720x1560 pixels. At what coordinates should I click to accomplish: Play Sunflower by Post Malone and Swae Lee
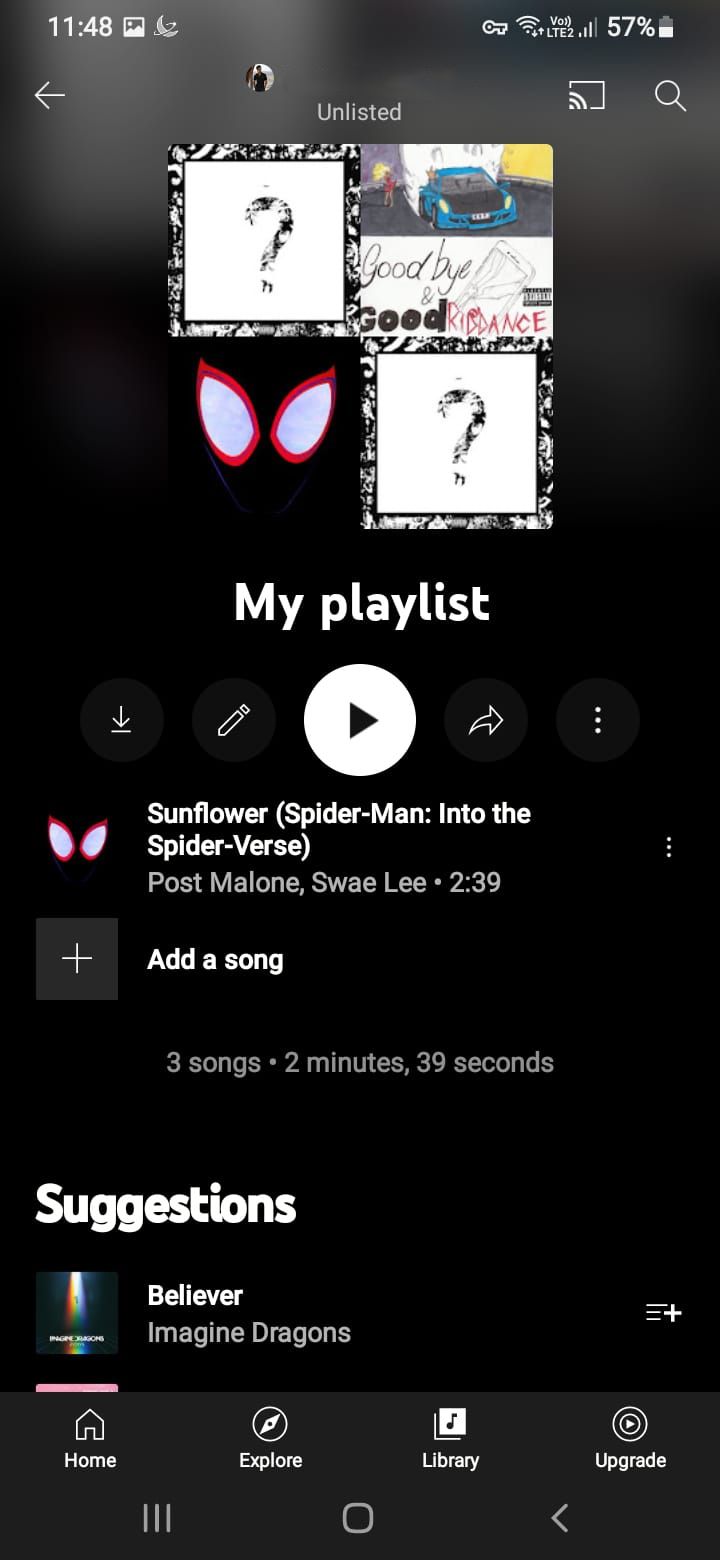click(338, 847)
